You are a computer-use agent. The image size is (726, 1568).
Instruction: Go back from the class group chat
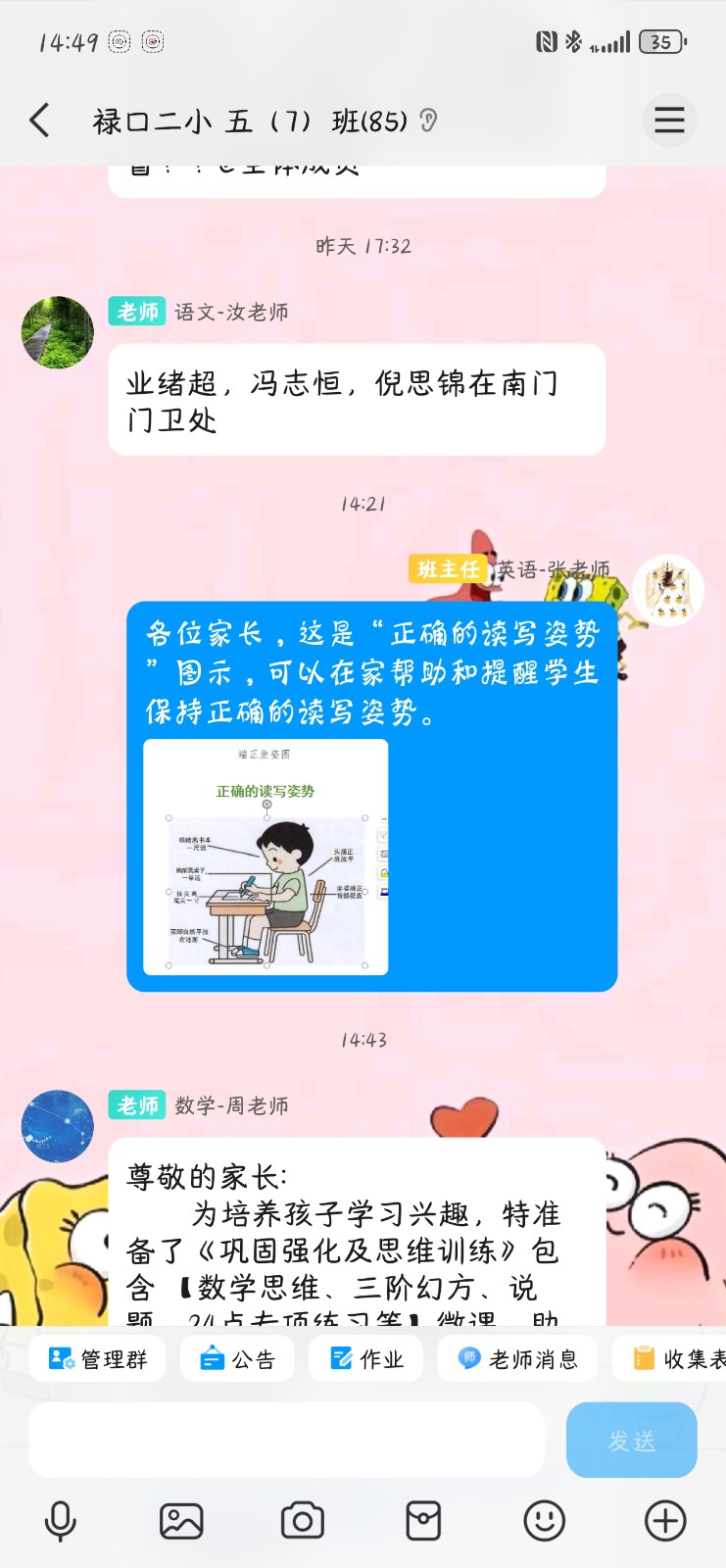pyautogui.click(x=40, y=121)
